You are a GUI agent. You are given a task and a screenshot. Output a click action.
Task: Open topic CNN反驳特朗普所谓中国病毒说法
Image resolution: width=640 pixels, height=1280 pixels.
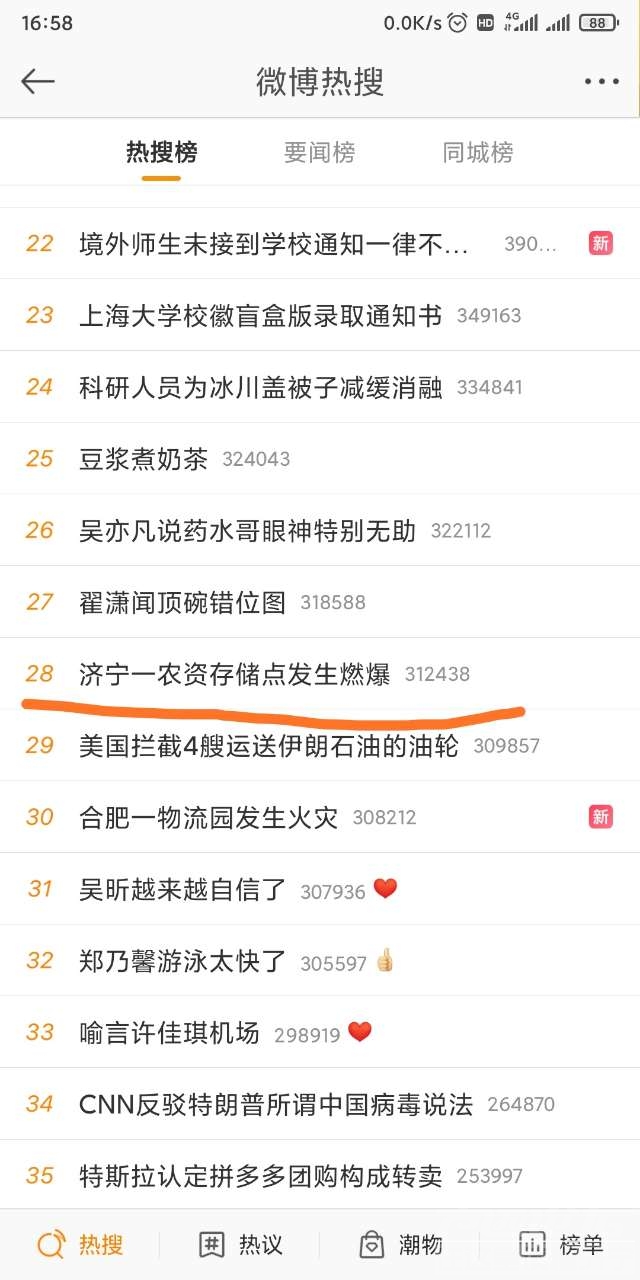(275, 1105)
